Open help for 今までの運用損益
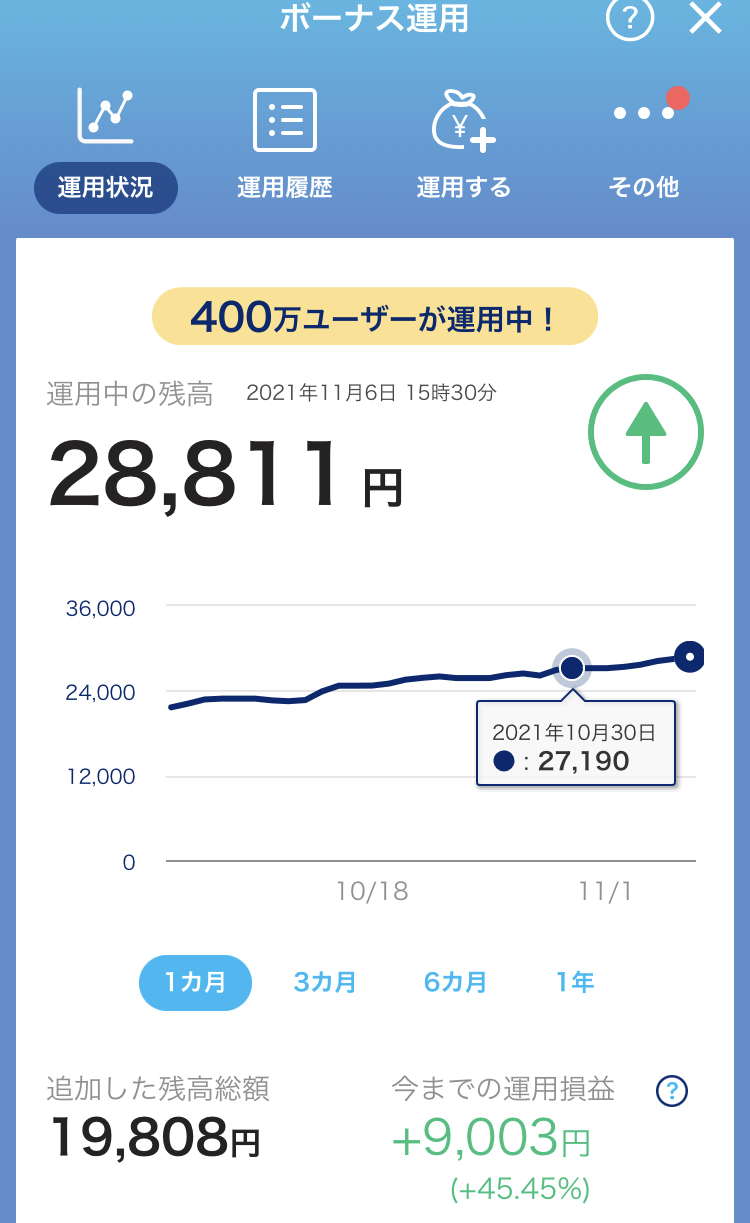 [672, 1091]
